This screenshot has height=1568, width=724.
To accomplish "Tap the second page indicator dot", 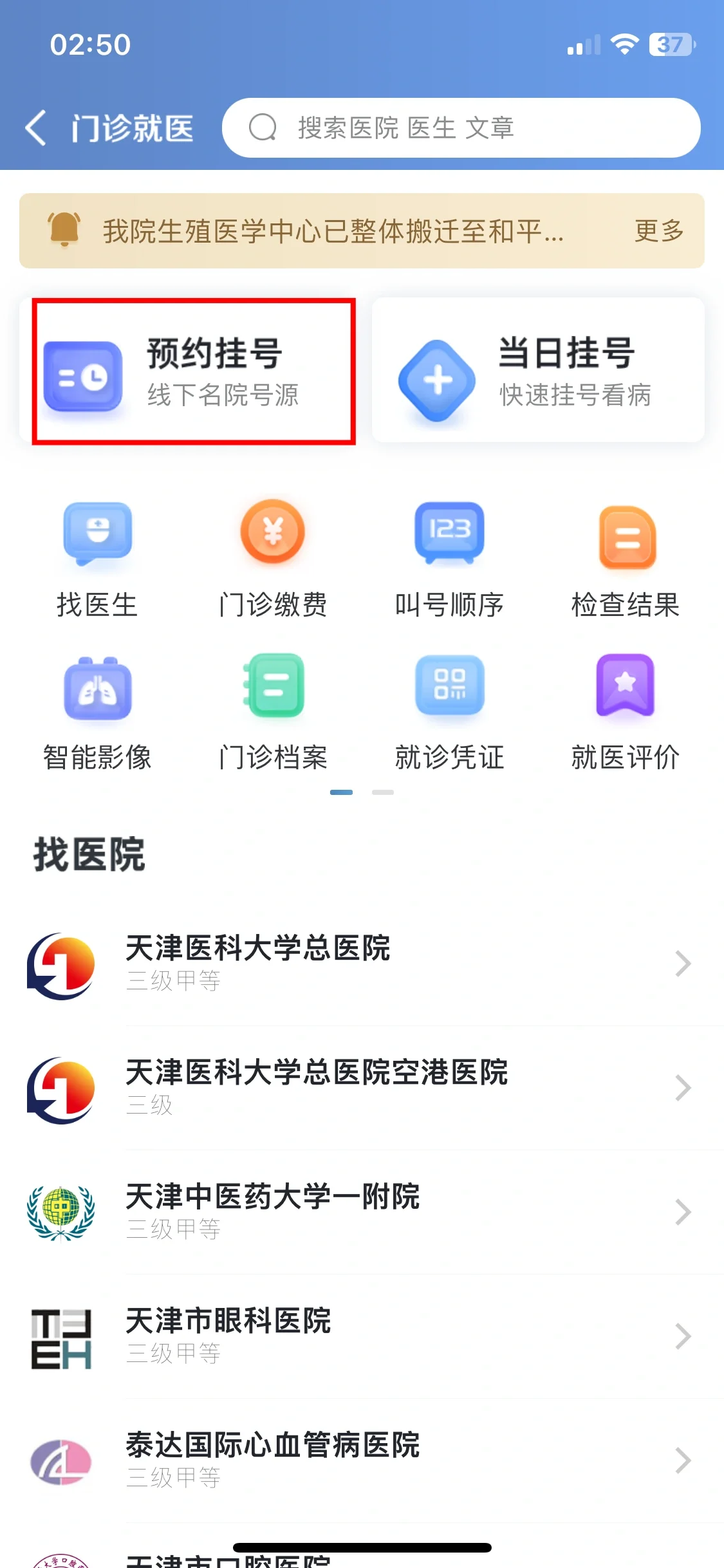I will pyautogui.click(x=383, y=792).
